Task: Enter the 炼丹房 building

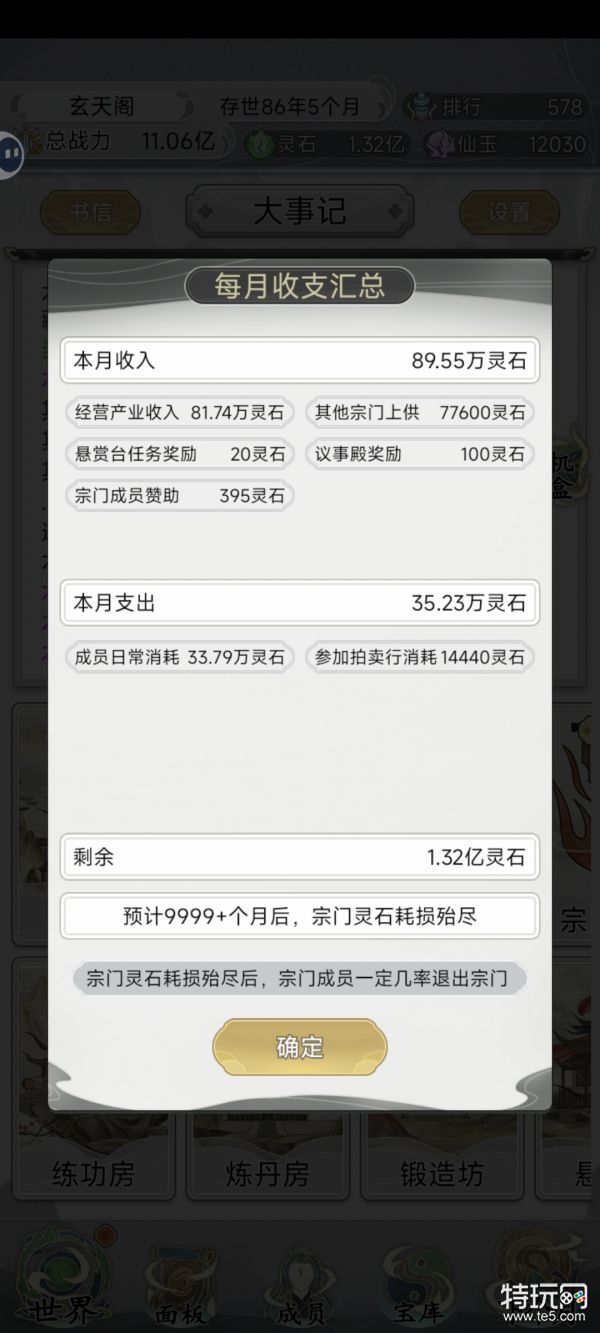Action: coord(268,1173)
